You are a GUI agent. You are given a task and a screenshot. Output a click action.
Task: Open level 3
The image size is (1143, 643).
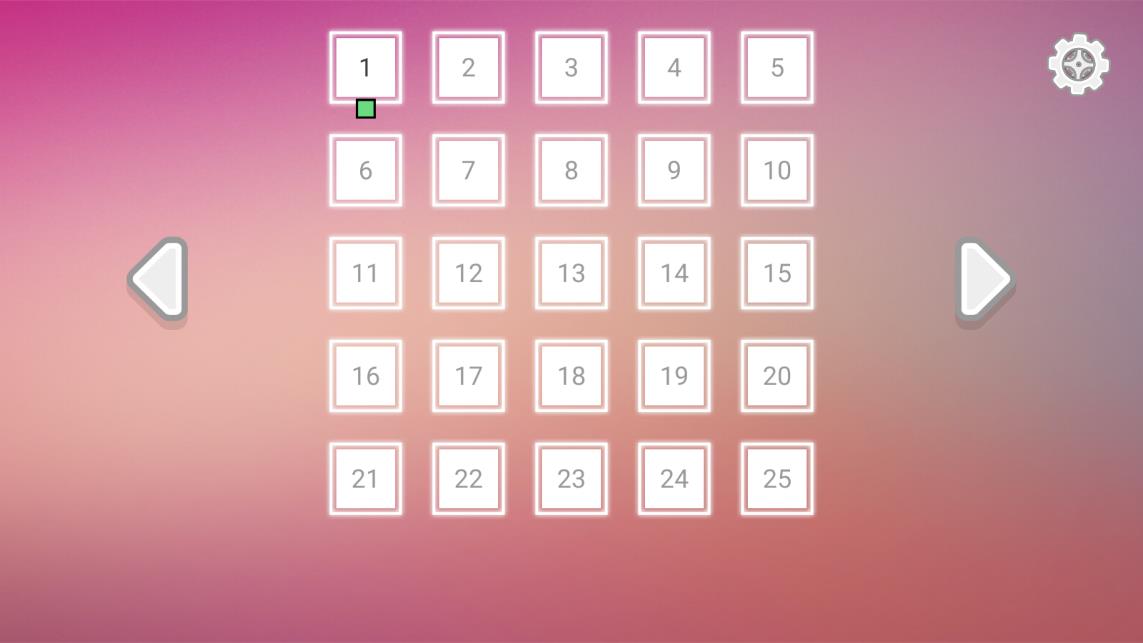[x=571, y=68]
